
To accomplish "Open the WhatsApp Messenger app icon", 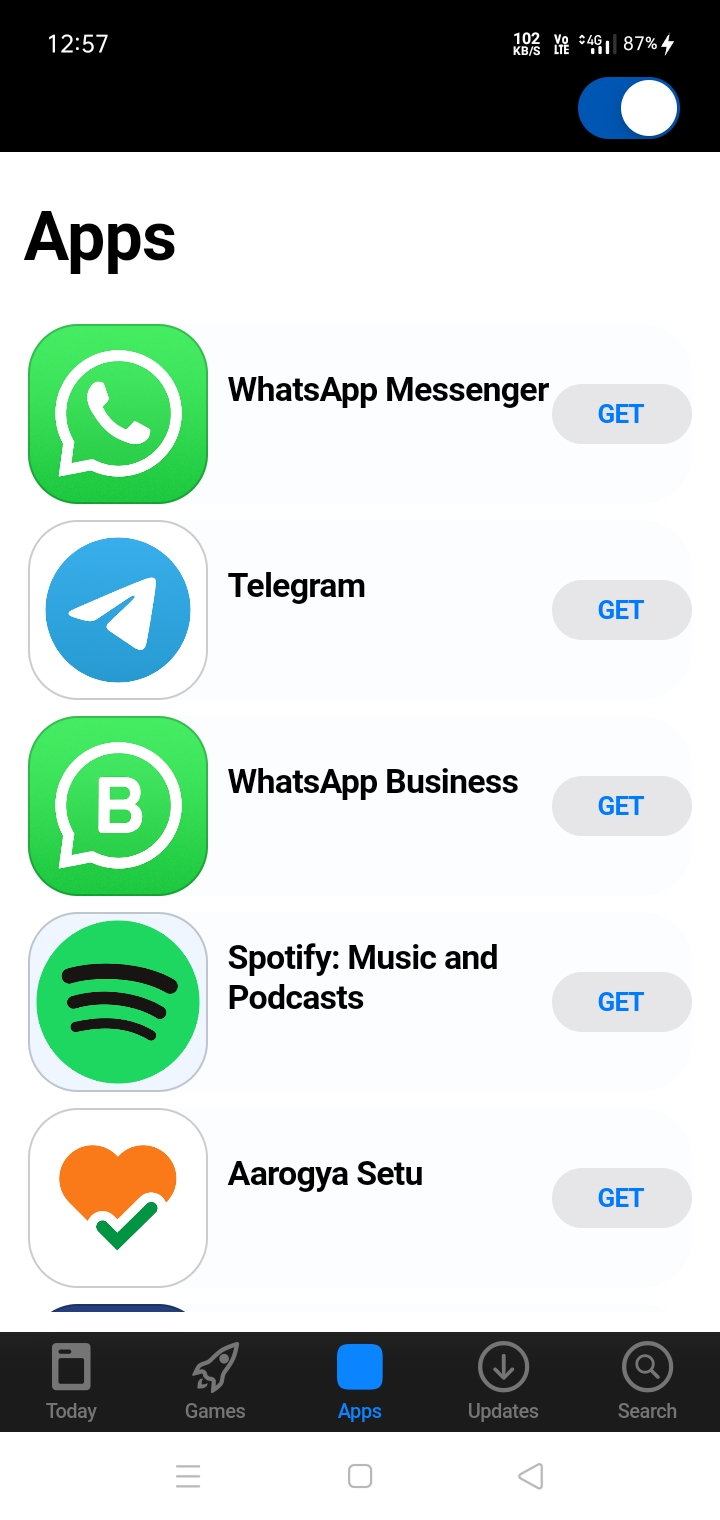I will click(x=117, y=413).
